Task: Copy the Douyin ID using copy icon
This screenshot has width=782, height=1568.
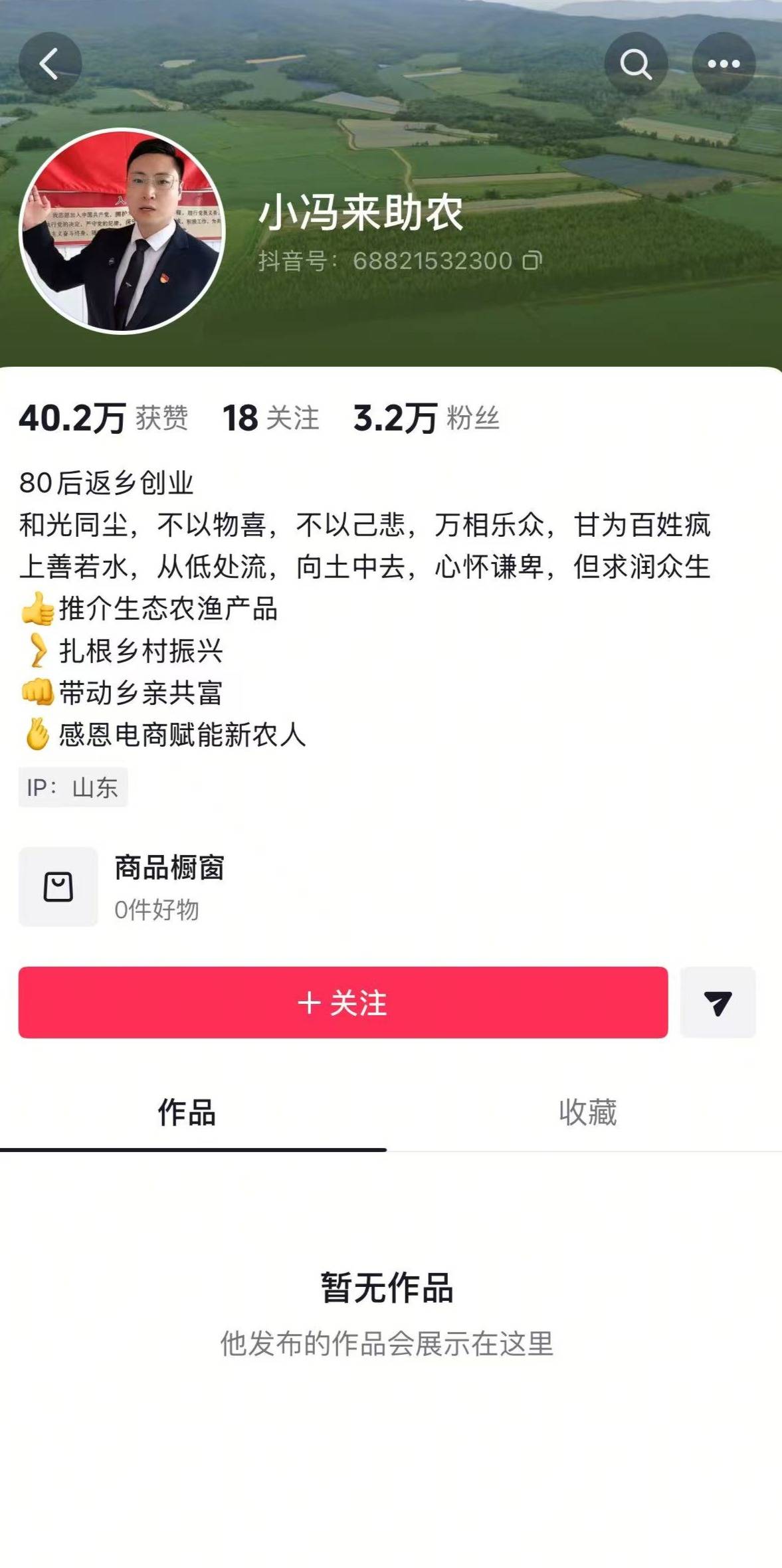Action: (x=532, y=261)
